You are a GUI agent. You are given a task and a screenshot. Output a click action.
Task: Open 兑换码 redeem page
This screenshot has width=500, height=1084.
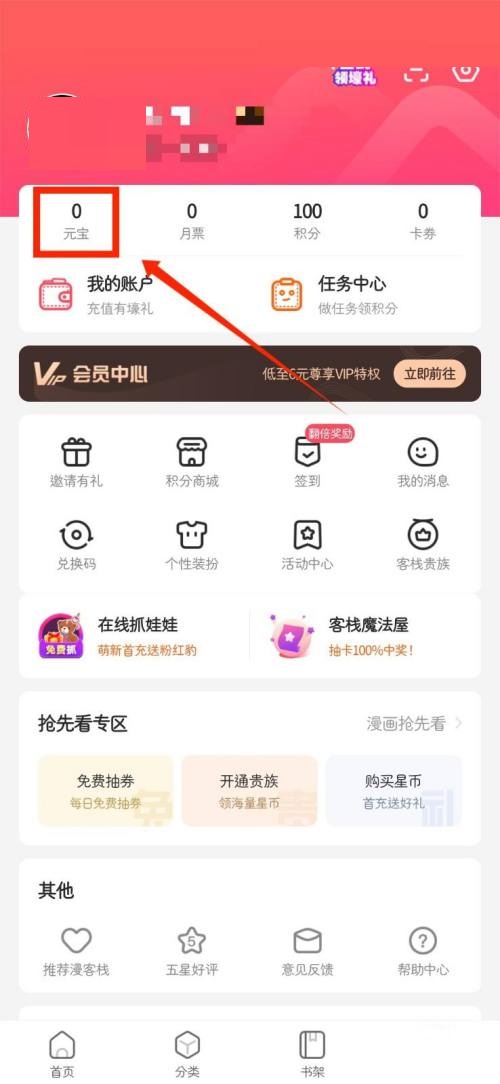(x=76, y=545)
